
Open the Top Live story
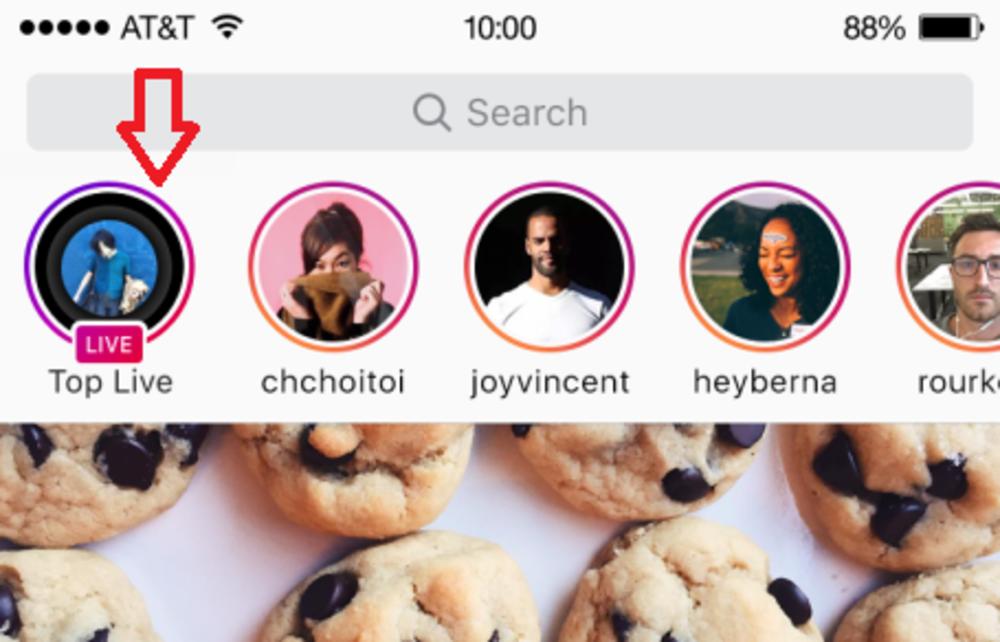click(x=110, y=267)
